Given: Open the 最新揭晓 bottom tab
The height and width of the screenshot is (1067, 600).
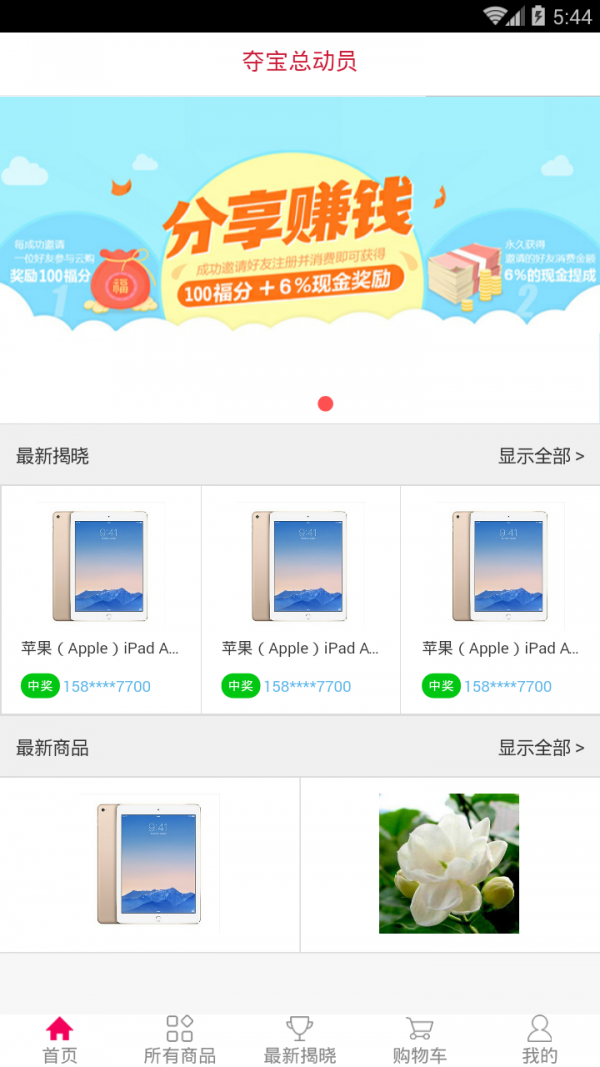Looking at the screenshot, I should 300,1040.
